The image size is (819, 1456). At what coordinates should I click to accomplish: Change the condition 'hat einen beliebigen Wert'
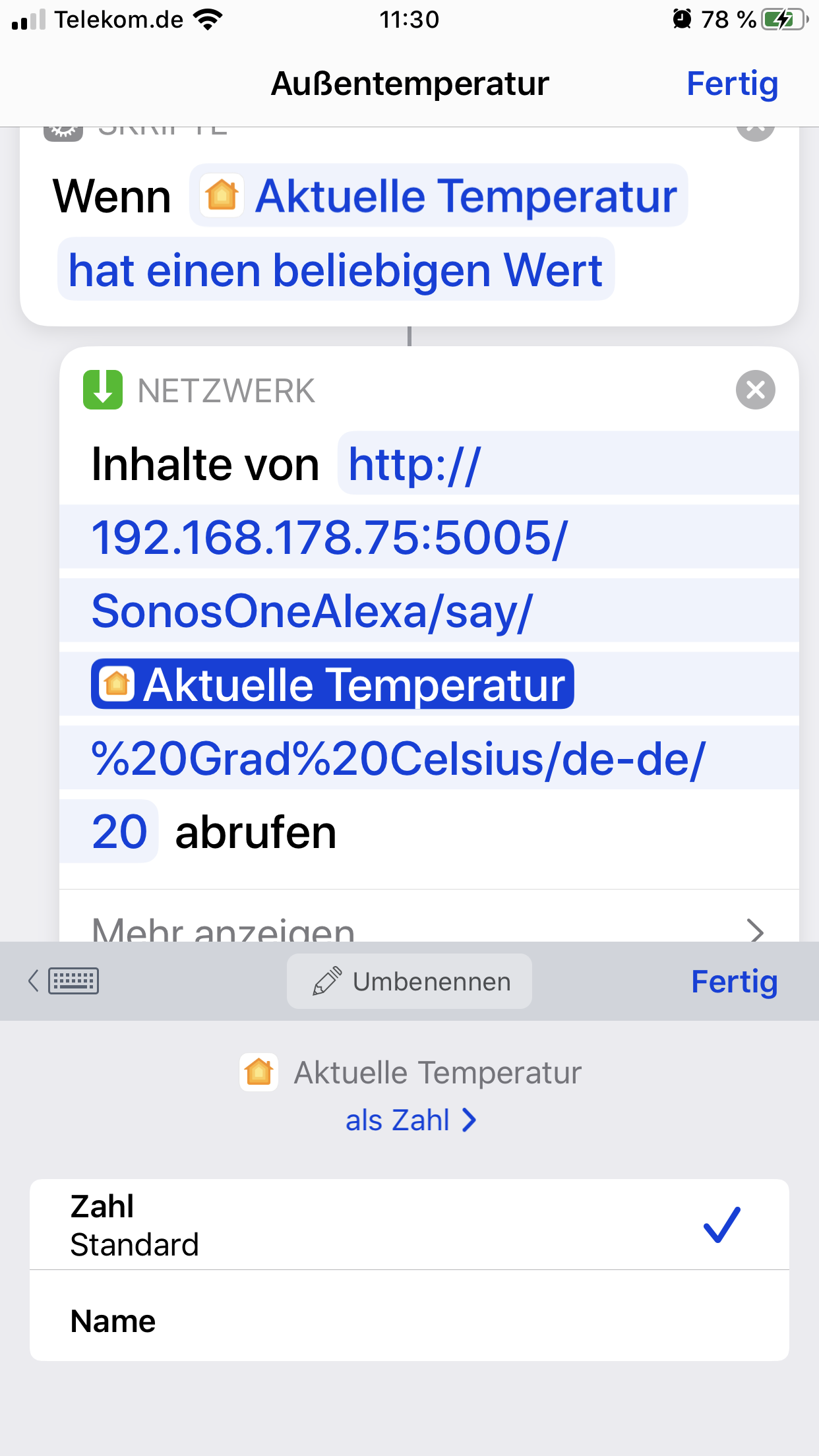click(336, 270)
